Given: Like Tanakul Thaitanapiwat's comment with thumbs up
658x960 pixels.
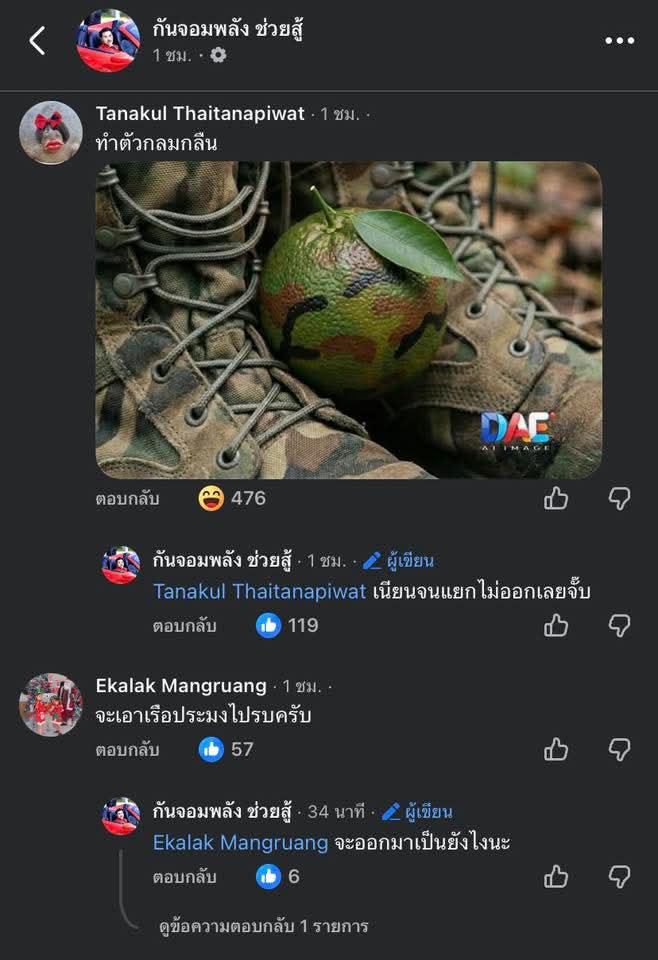Looking at the screenshot, I should click(x=556, y=498).
